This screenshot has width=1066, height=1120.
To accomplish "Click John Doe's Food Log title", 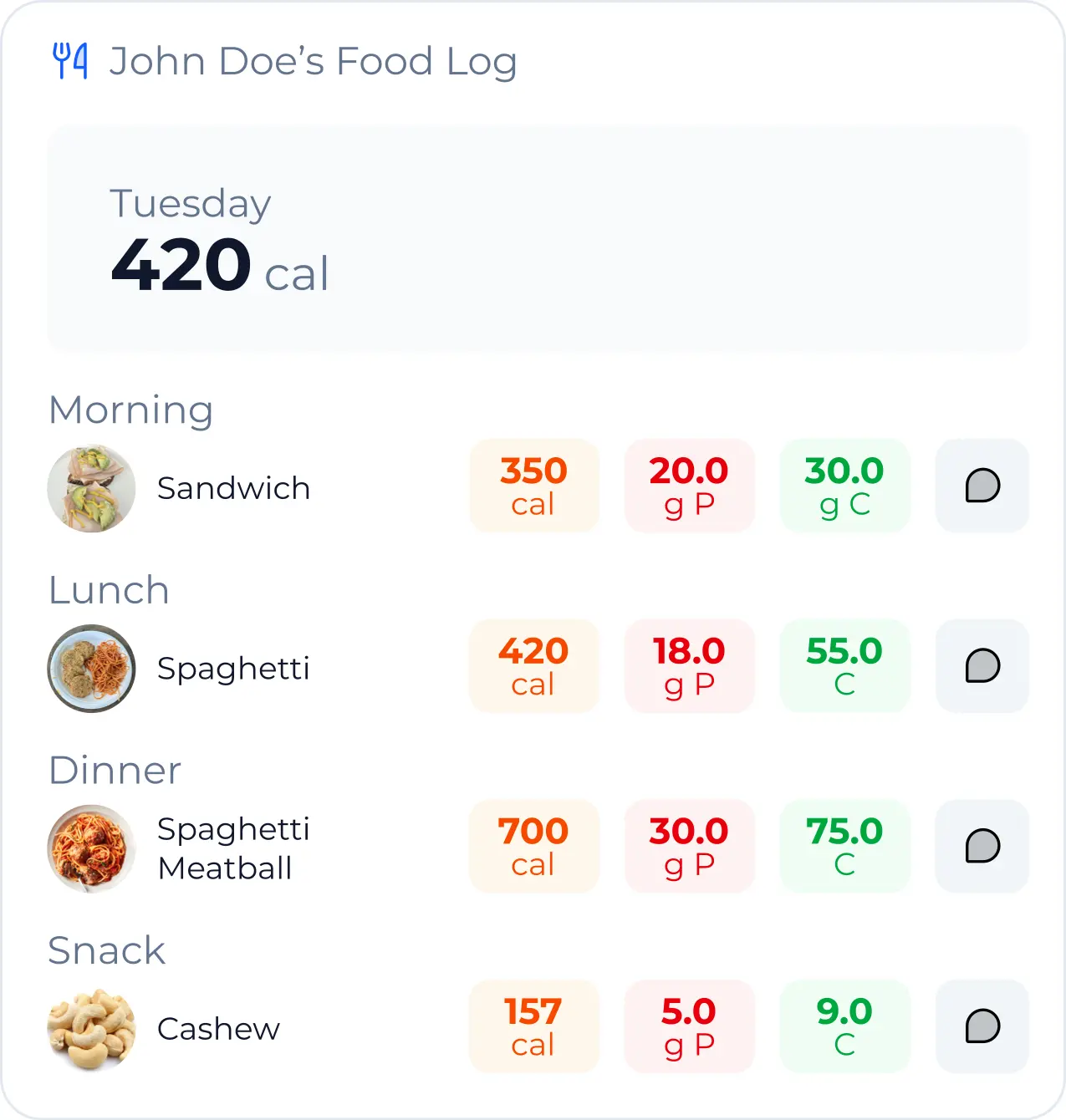I will (x=314, y=60).
